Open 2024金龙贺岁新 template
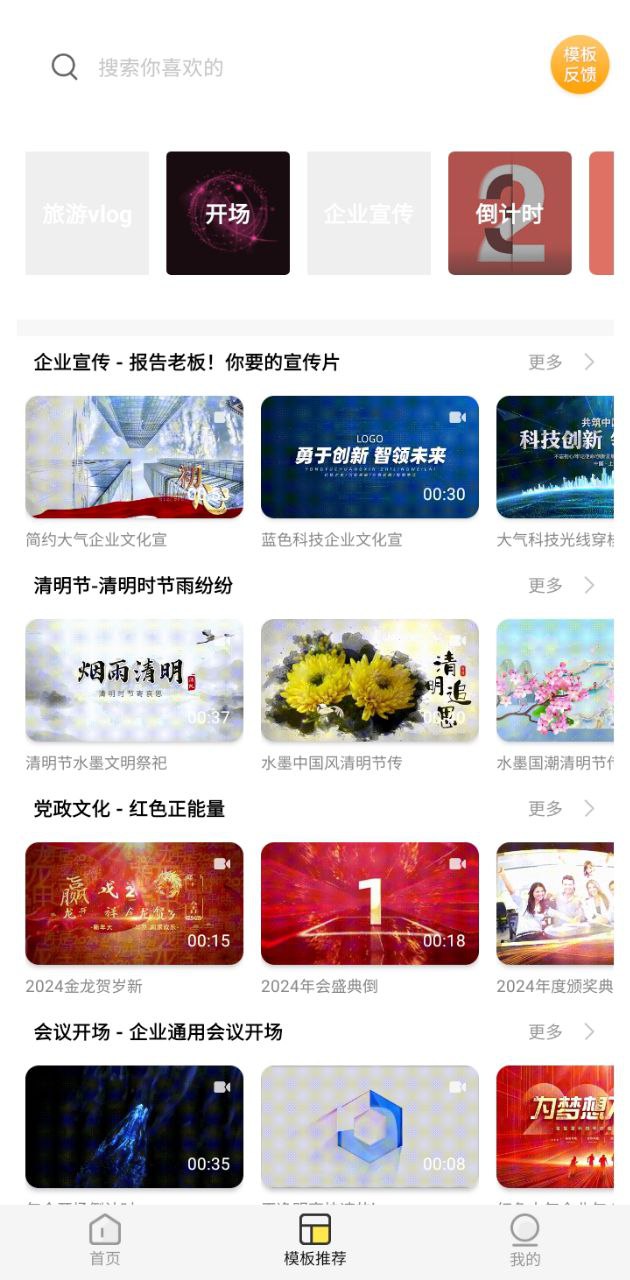 click(134, 903)
